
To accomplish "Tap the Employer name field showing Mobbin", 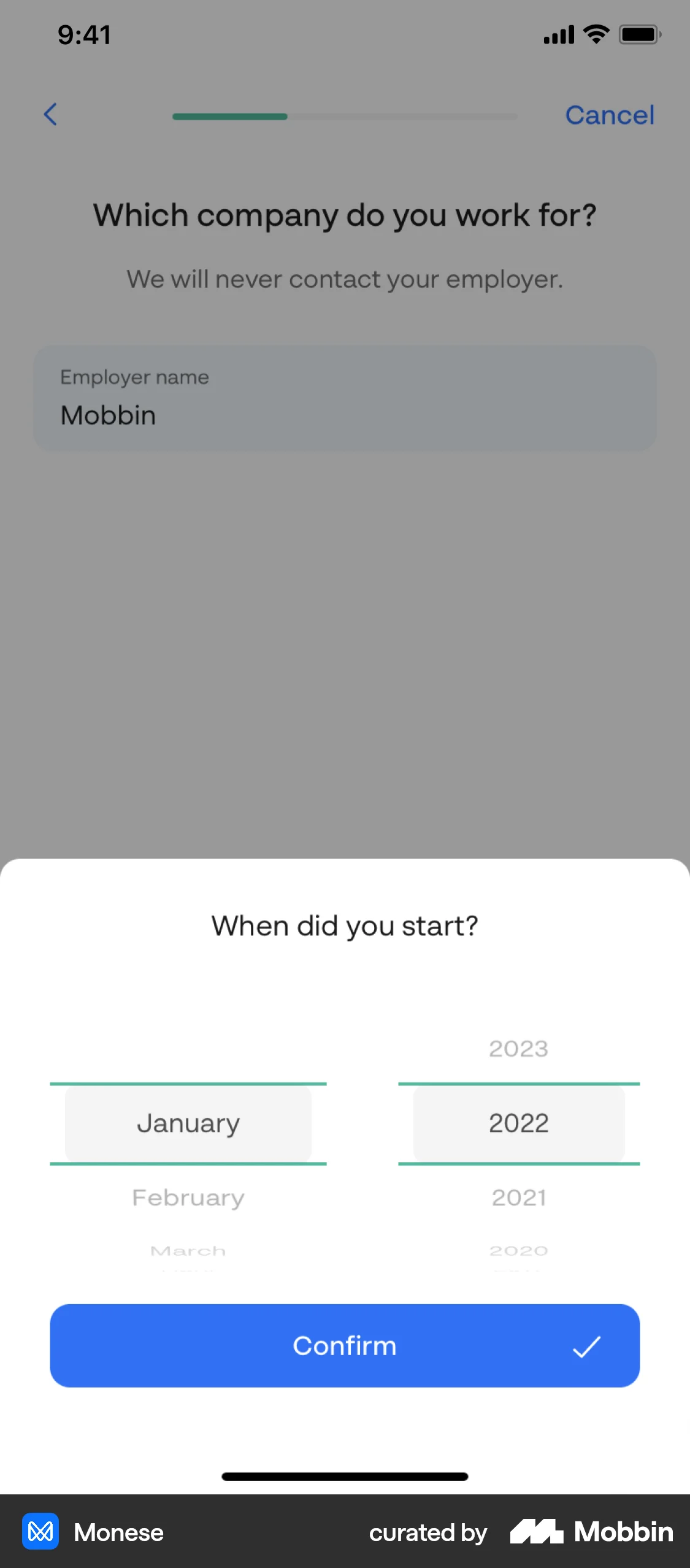I will pos(345,398).
